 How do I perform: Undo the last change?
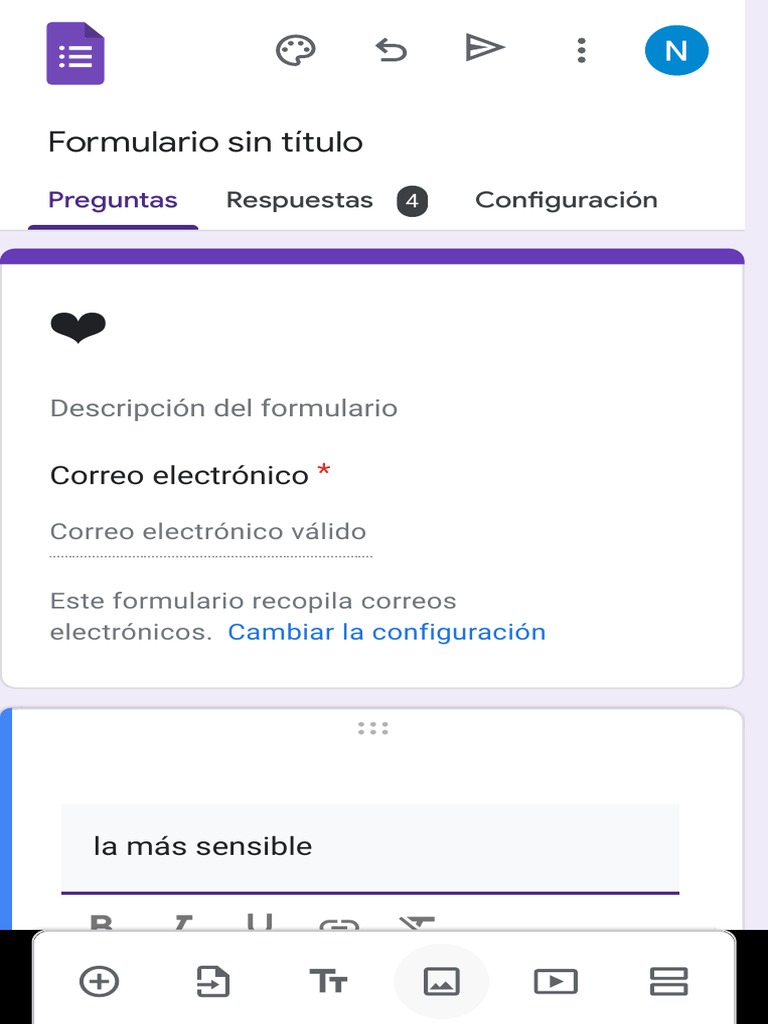click(391, 49)
